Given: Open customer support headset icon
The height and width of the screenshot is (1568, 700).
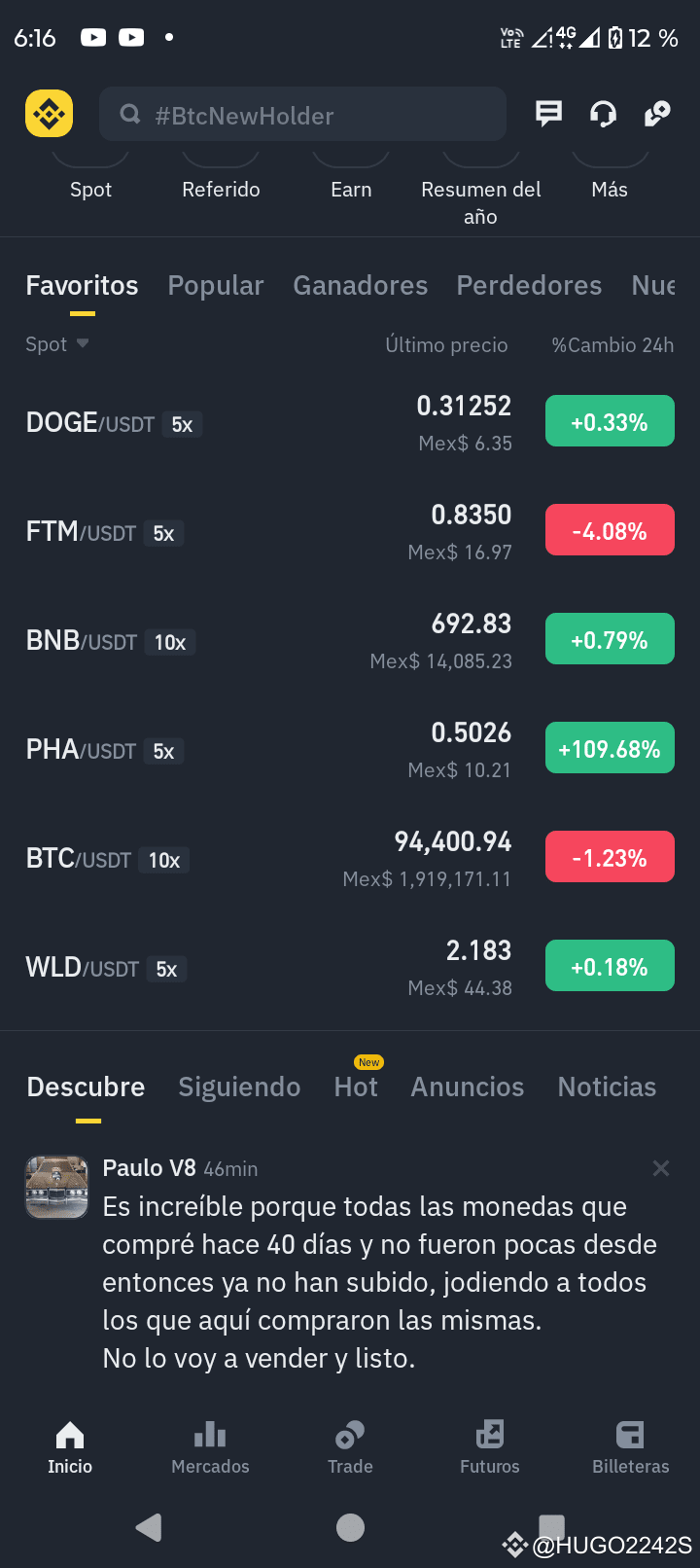Looking at the screenshot, I should (x=603, y=114).
